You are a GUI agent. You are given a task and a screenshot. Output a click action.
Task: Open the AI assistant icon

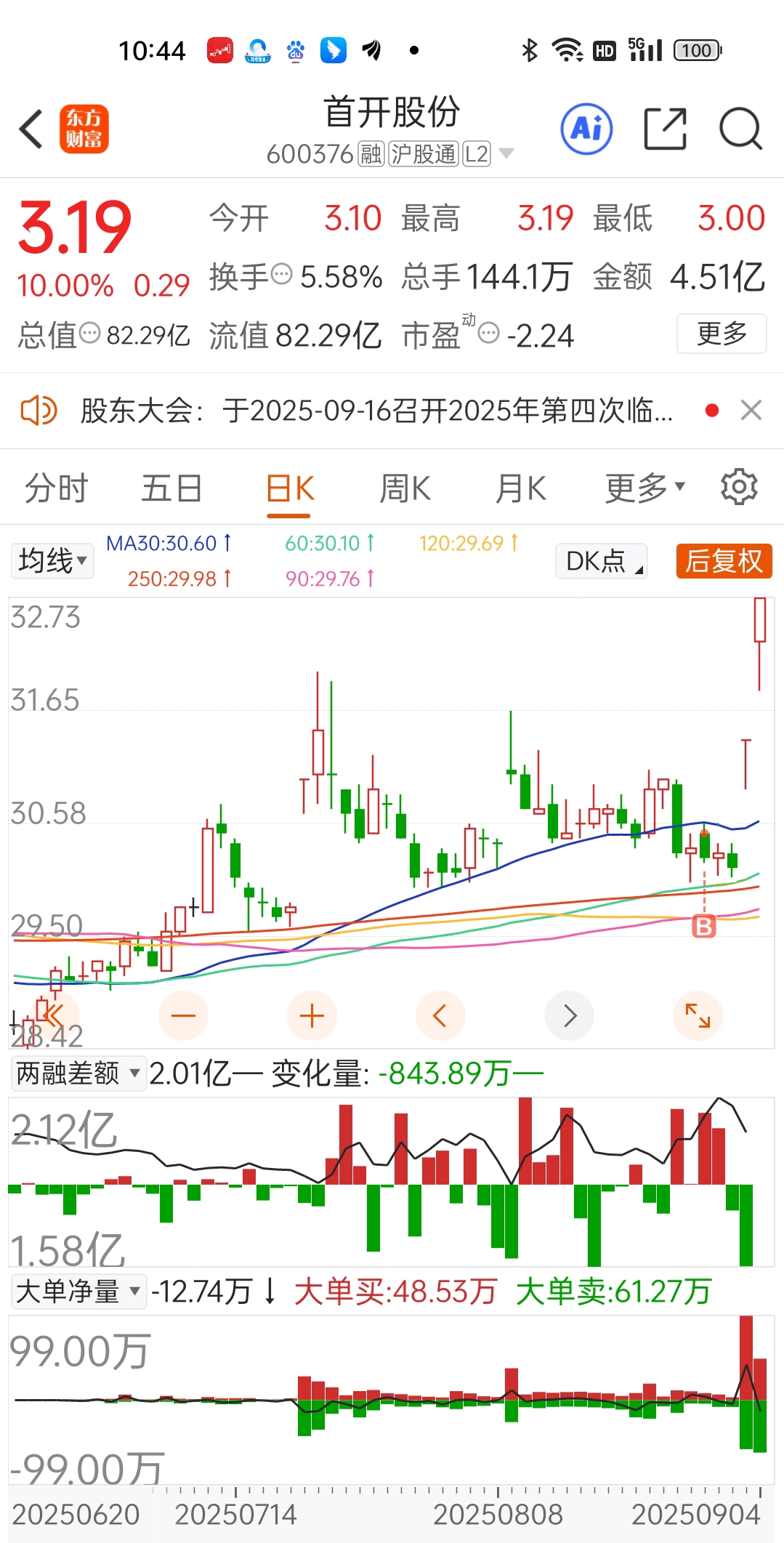tap(586, 129)
